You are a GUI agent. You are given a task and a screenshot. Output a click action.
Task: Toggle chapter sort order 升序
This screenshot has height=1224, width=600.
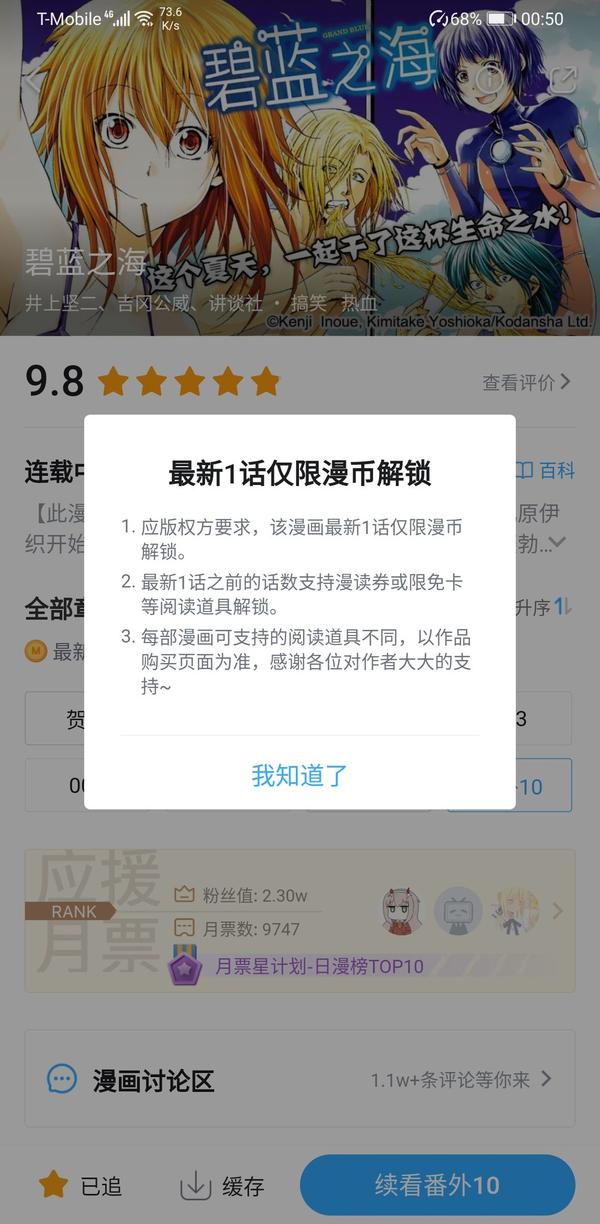[x=545, y=607]
